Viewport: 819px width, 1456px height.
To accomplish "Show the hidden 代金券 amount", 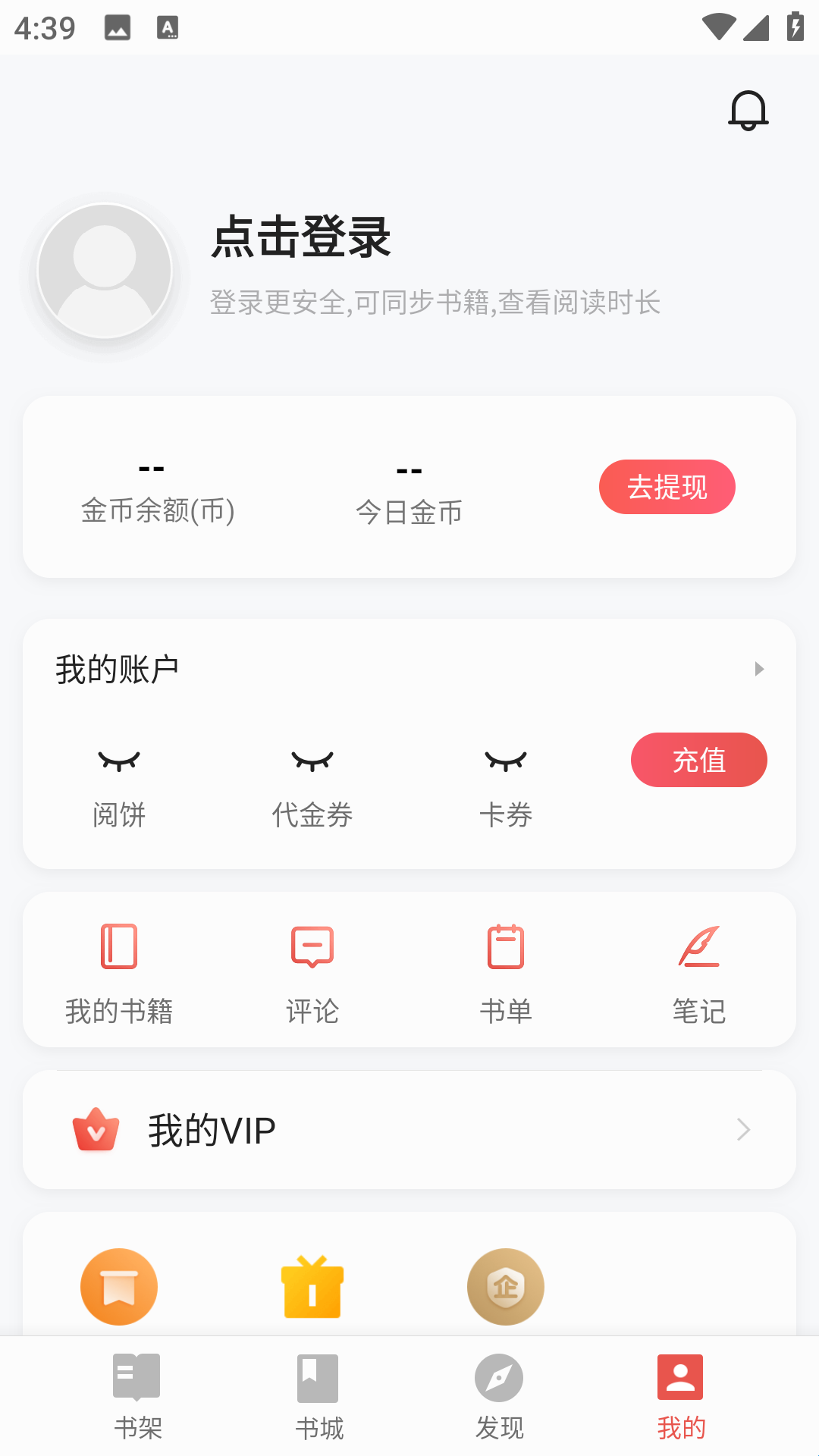I will tap(312, 760).
